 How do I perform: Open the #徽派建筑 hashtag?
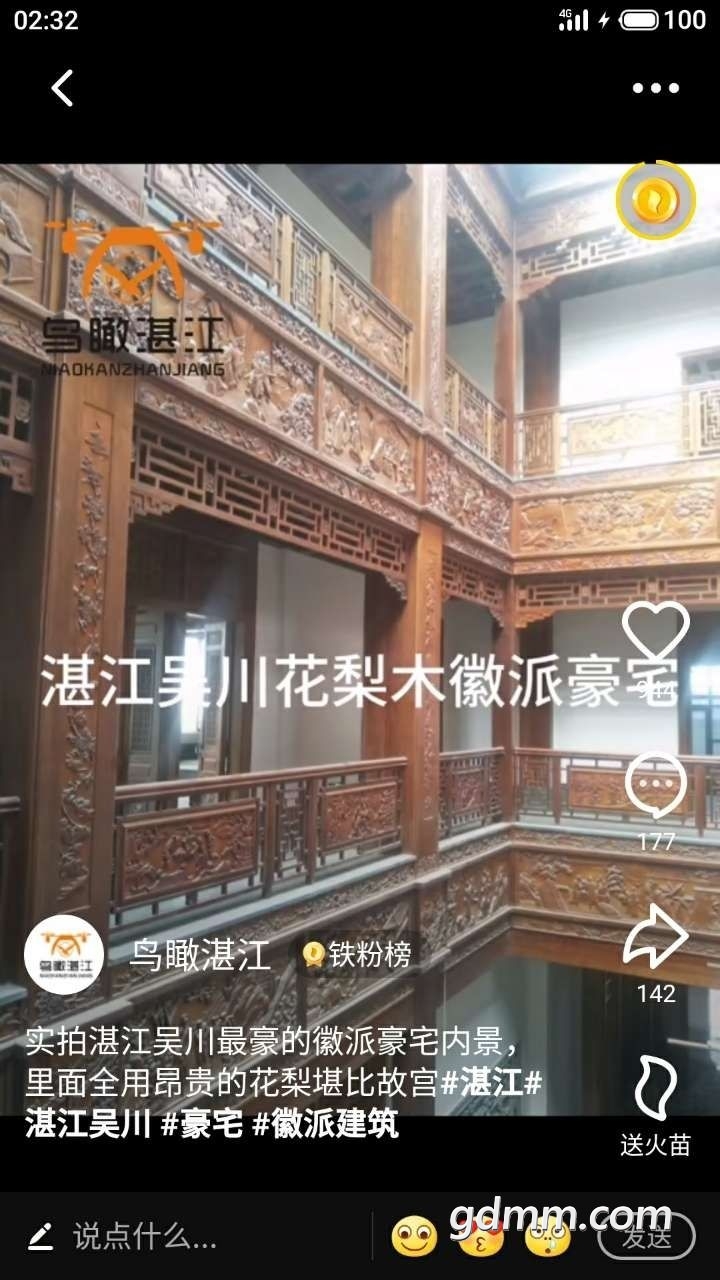pos(325,1123)
